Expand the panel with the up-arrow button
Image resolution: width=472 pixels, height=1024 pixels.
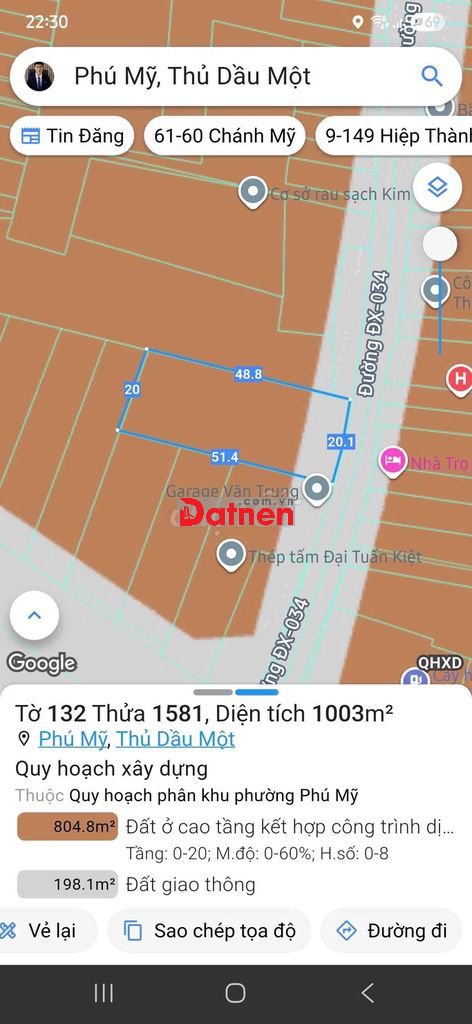(35, 615)
